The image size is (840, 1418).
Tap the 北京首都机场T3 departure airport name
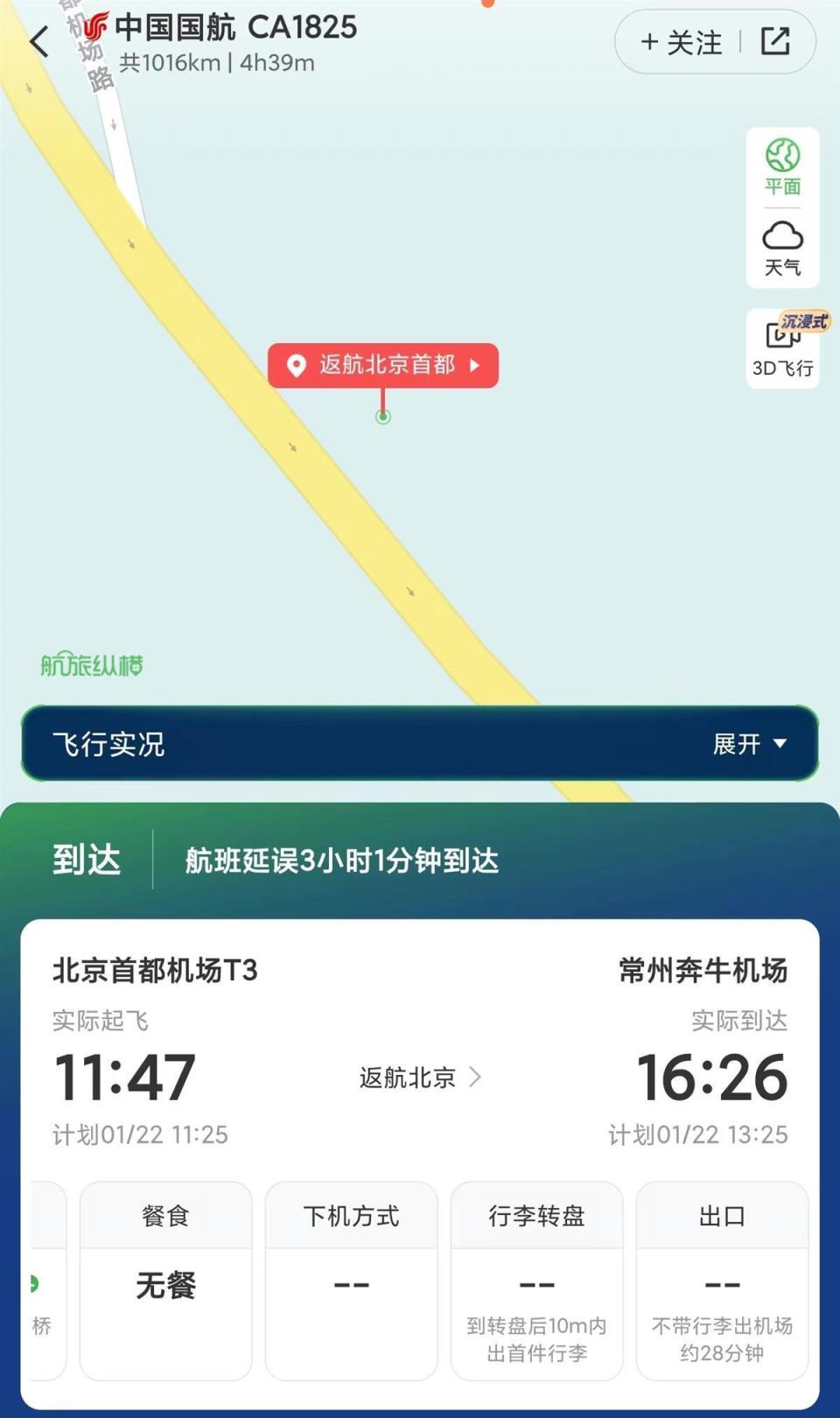(154, 970)
